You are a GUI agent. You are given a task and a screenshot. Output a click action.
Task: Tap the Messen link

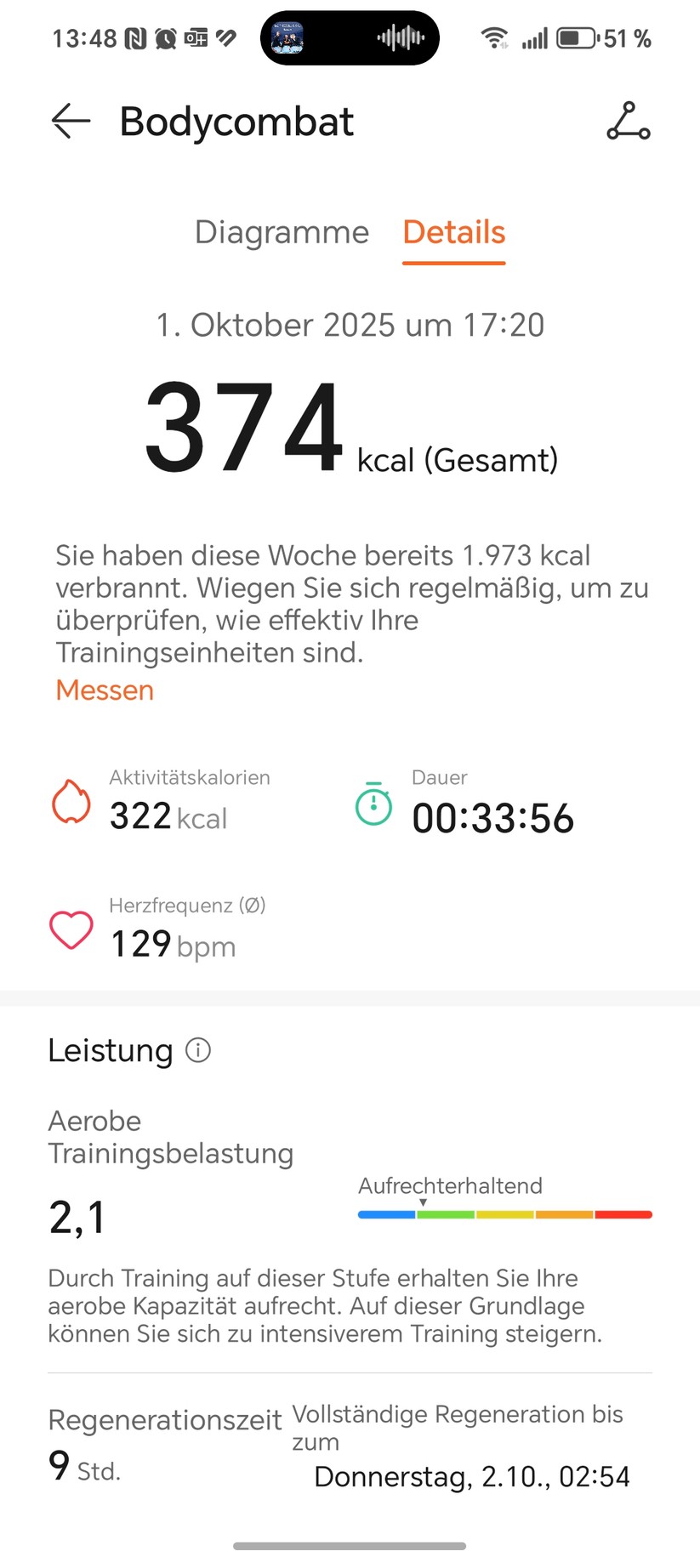pos(105,690)
